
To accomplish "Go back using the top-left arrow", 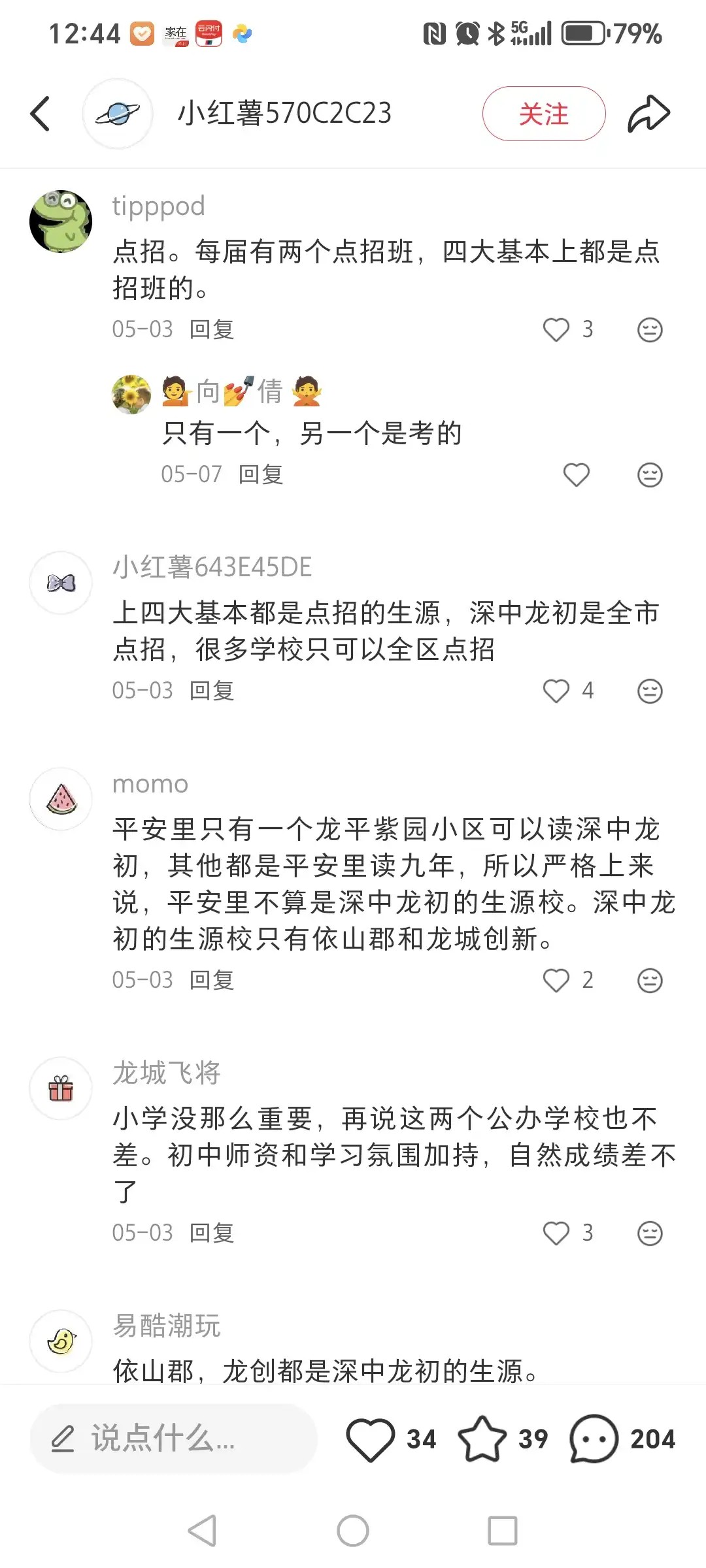I will coord(41,114).
